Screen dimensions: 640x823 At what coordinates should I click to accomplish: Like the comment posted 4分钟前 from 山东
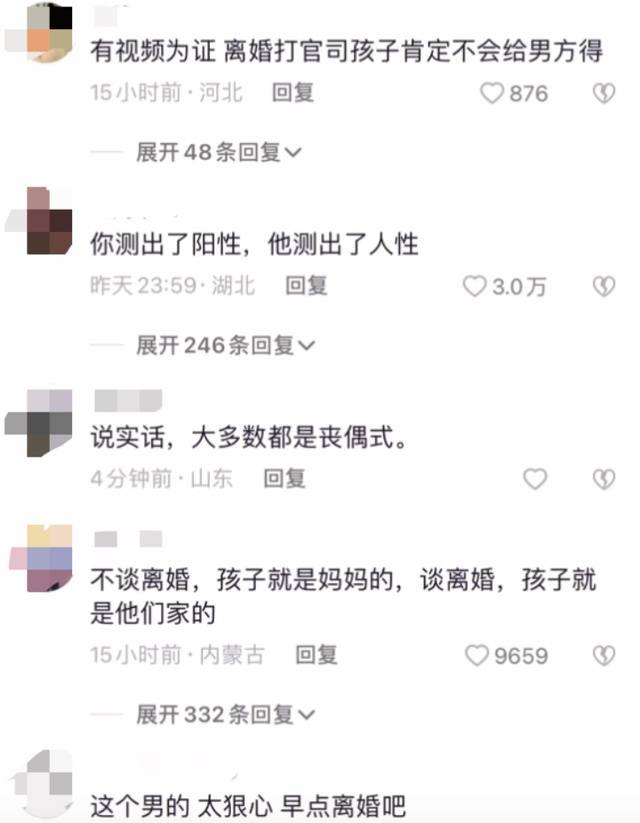tap(535, 478)
